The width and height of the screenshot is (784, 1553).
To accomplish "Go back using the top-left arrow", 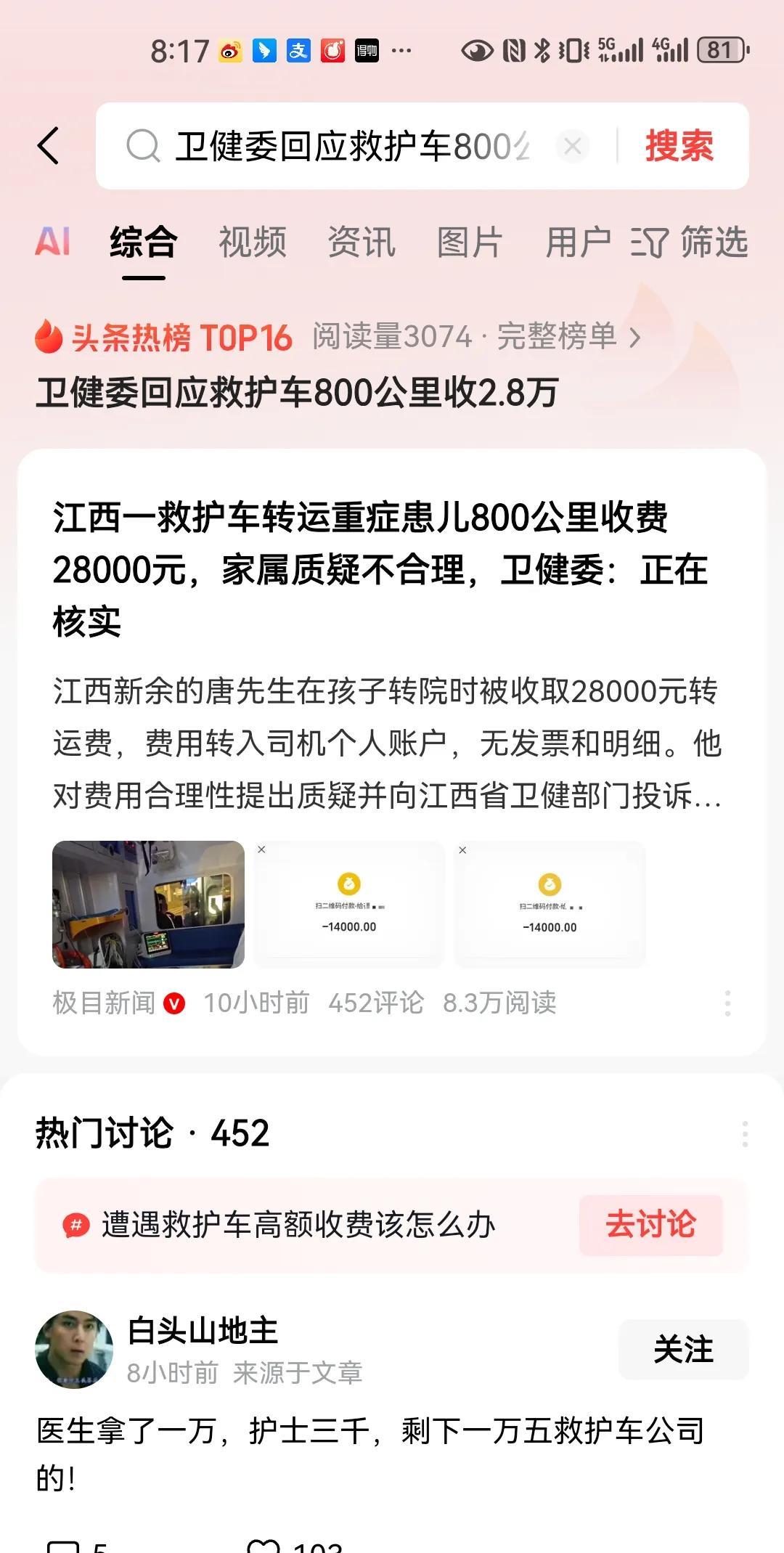I will (49, 145).
